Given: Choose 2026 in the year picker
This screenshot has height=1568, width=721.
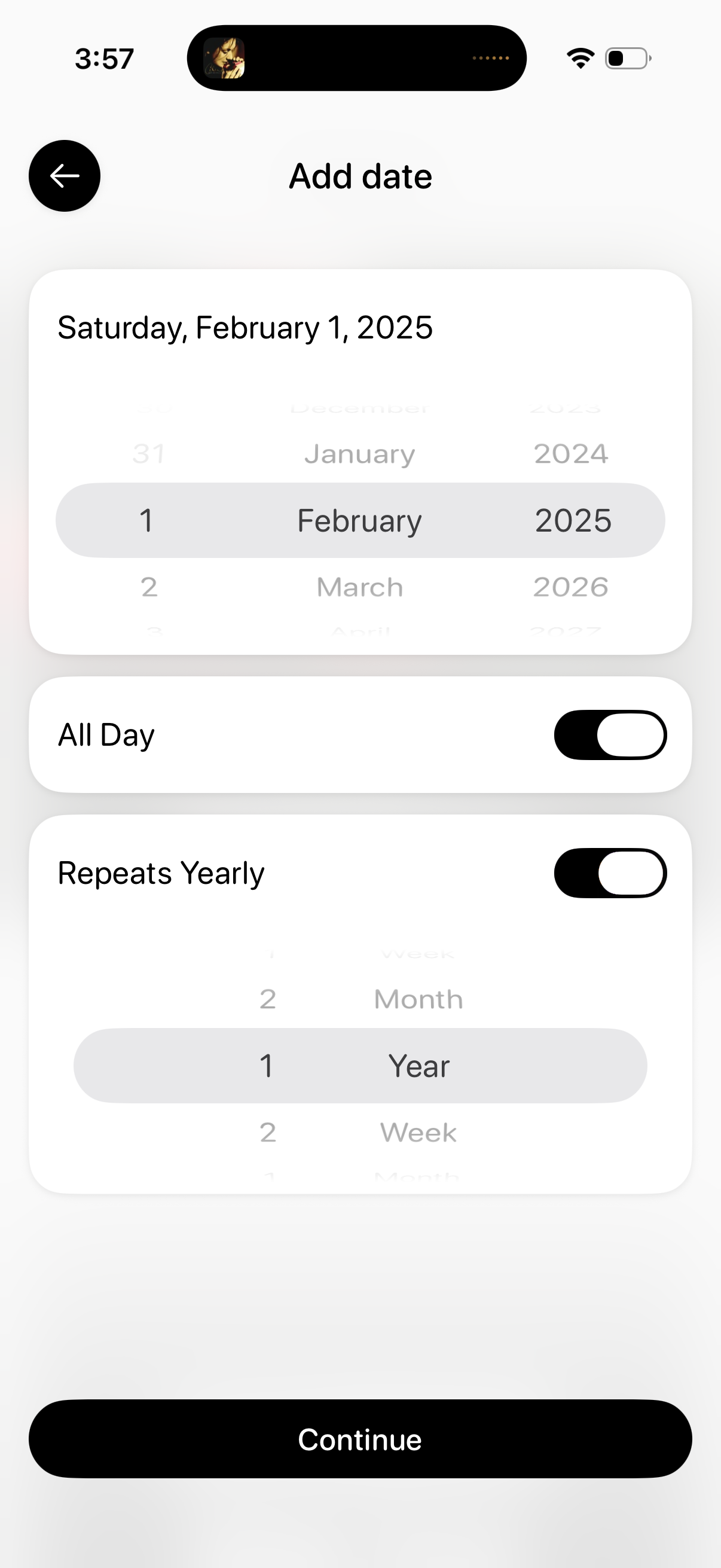Looking at the screenshot, I should pyautogui.click(x=571, y=586).
